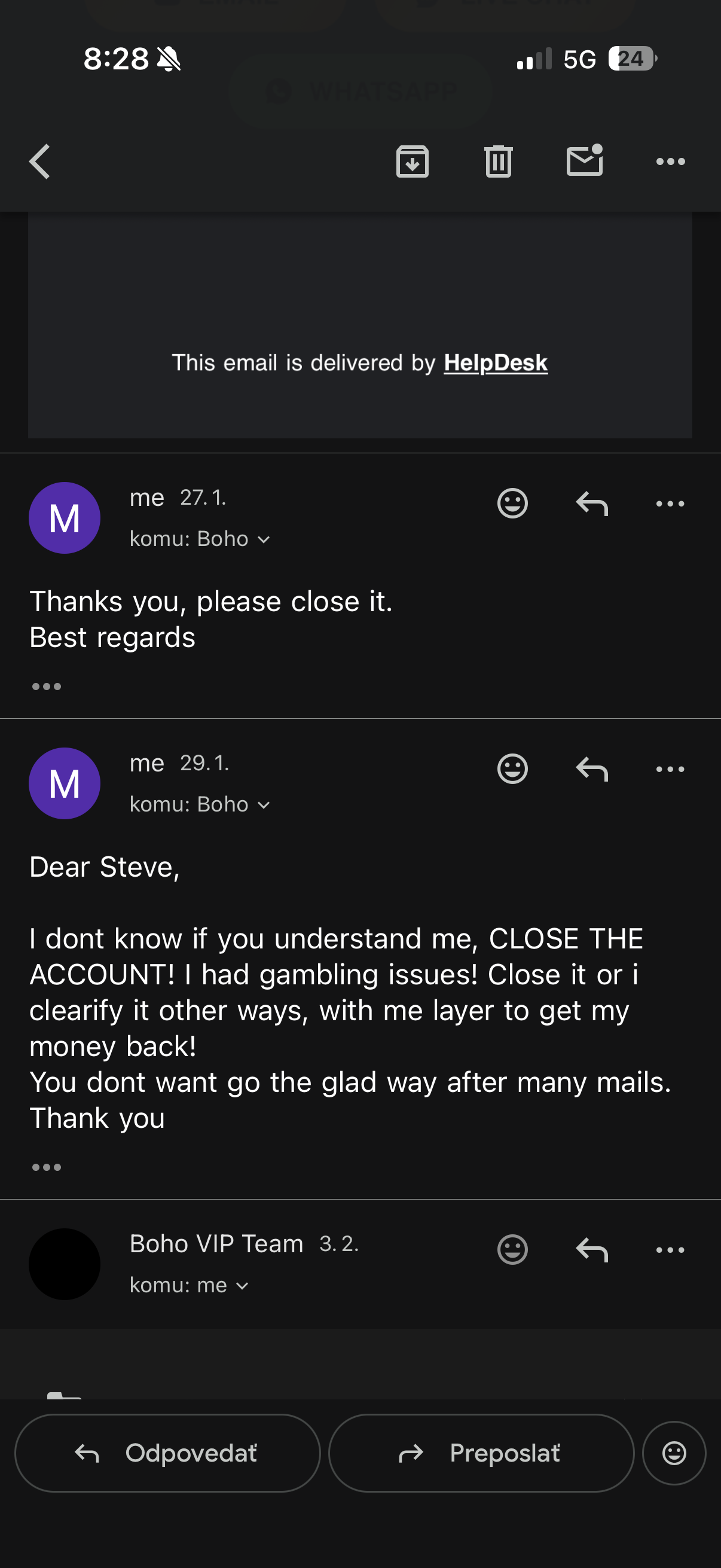Open the top bar overflow menu
Screen dimensions: 721x1568
670,162
